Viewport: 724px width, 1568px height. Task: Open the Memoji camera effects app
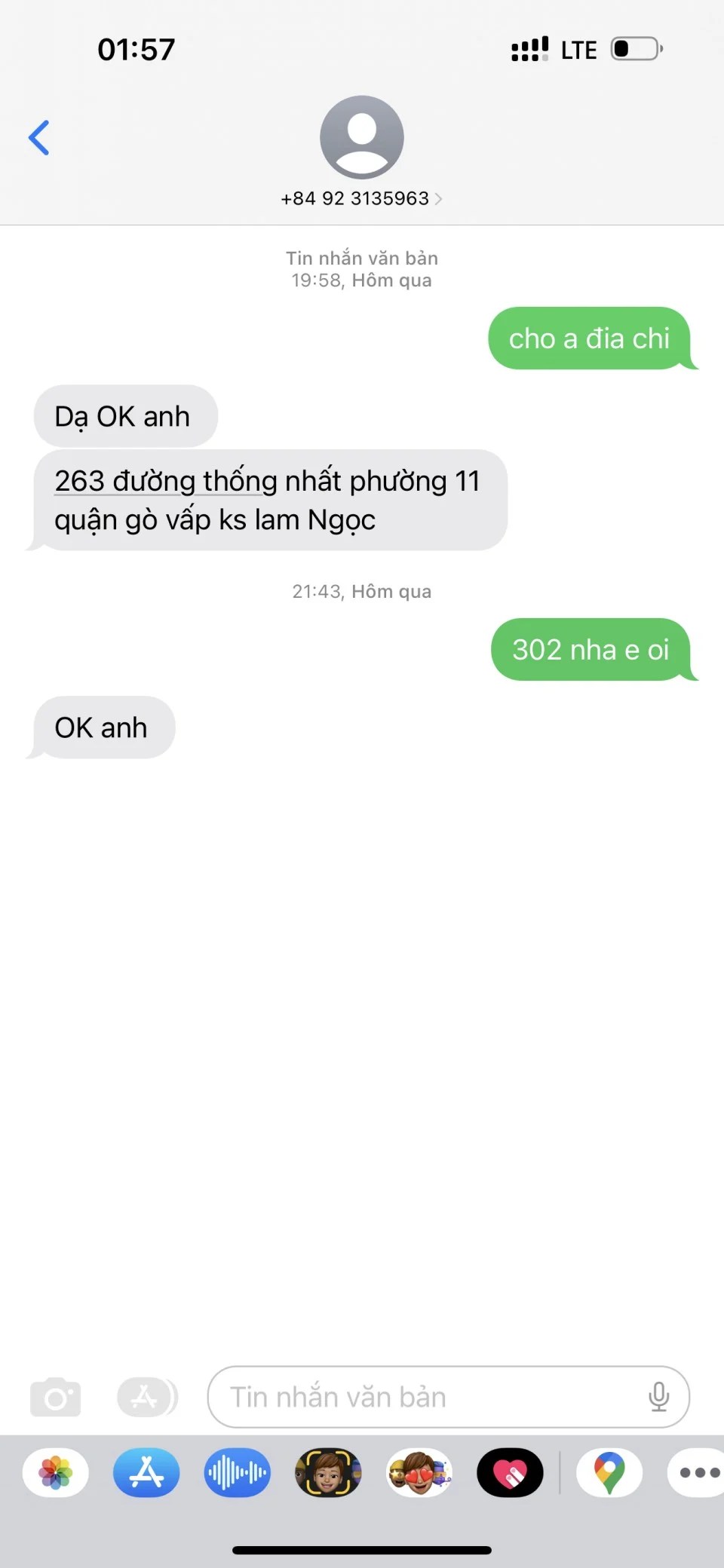click(x=328, y=1472)
